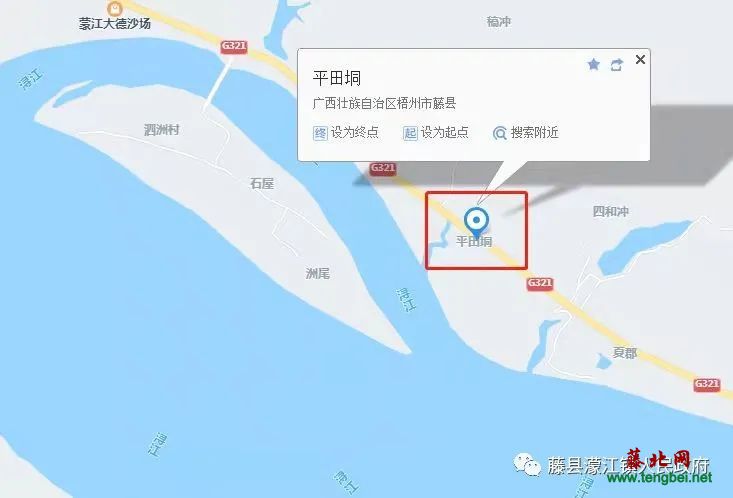Screen dimensions: 733x498
Task: Search nearby 平田垌 (搜索附近)
Action: (525, 132)
